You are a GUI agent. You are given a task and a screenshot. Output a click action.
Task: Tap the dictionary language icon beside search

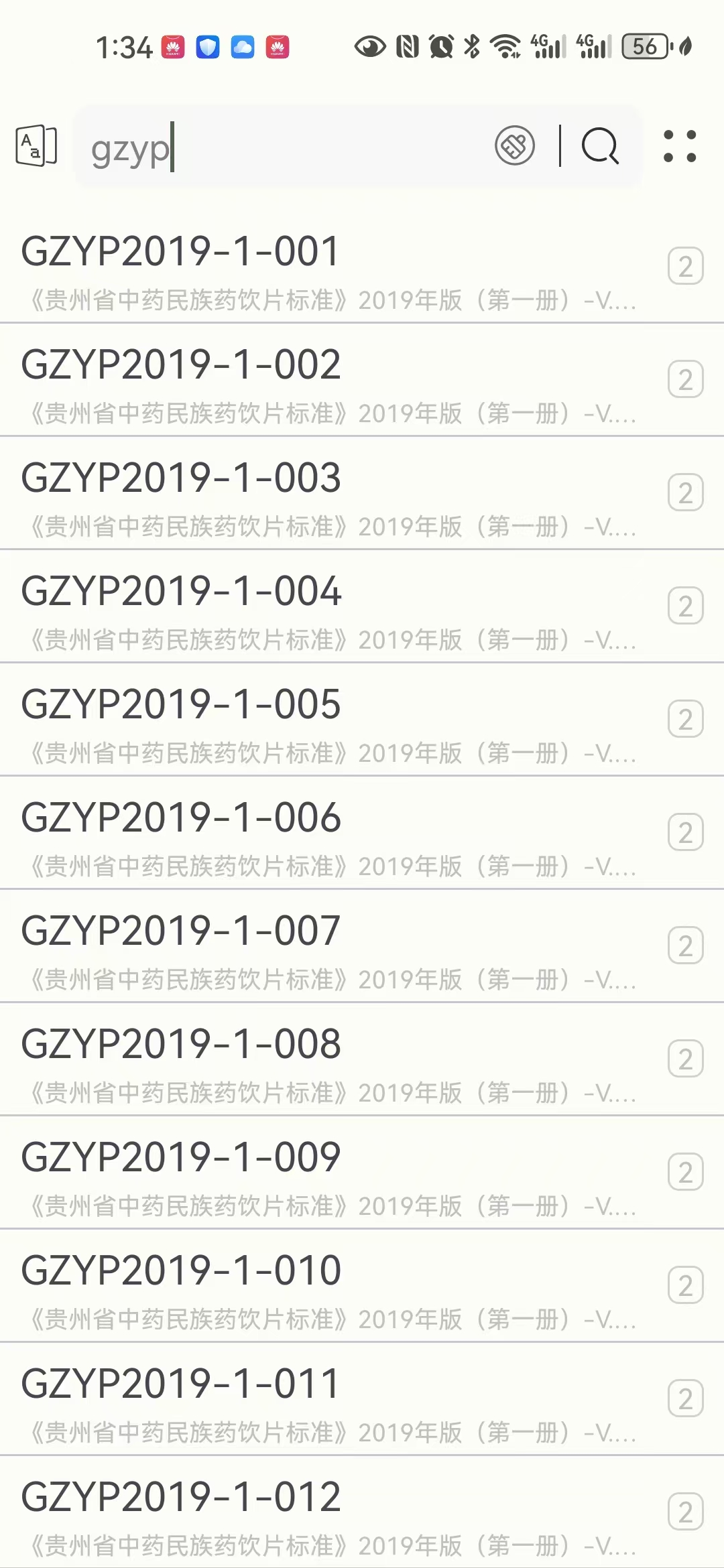[36, 145]
